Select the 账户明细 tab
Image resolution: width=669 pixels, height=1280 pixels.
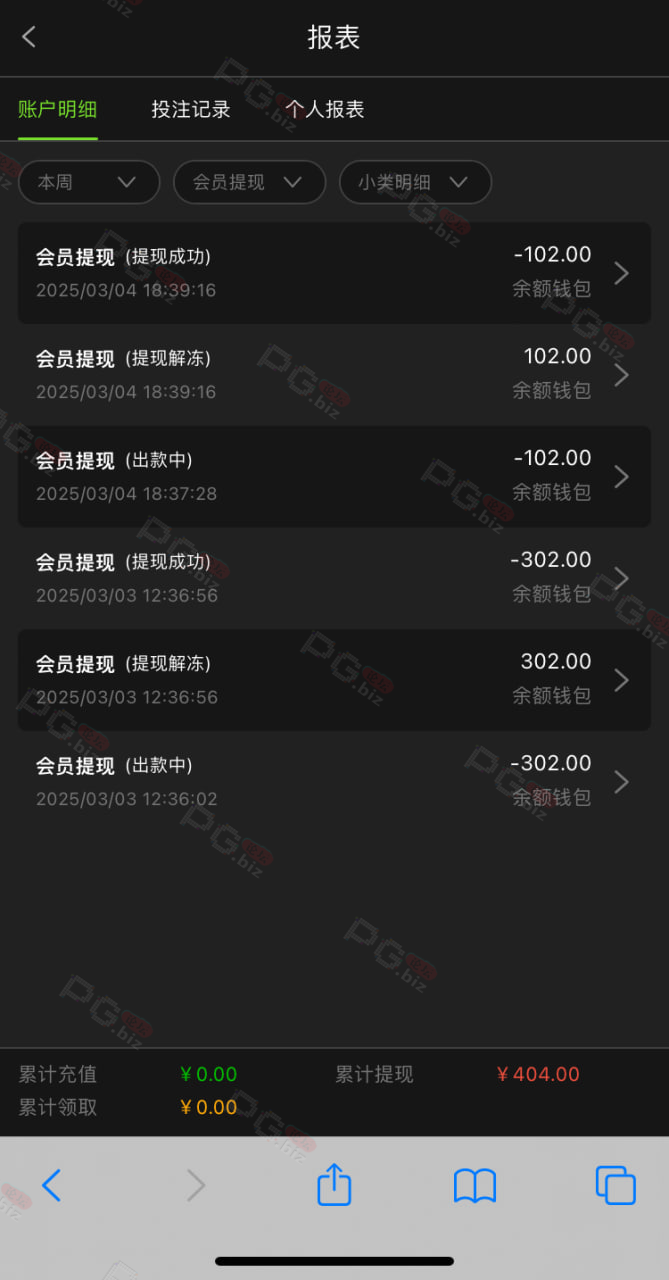pyautogui.click(x=58, y=109)
